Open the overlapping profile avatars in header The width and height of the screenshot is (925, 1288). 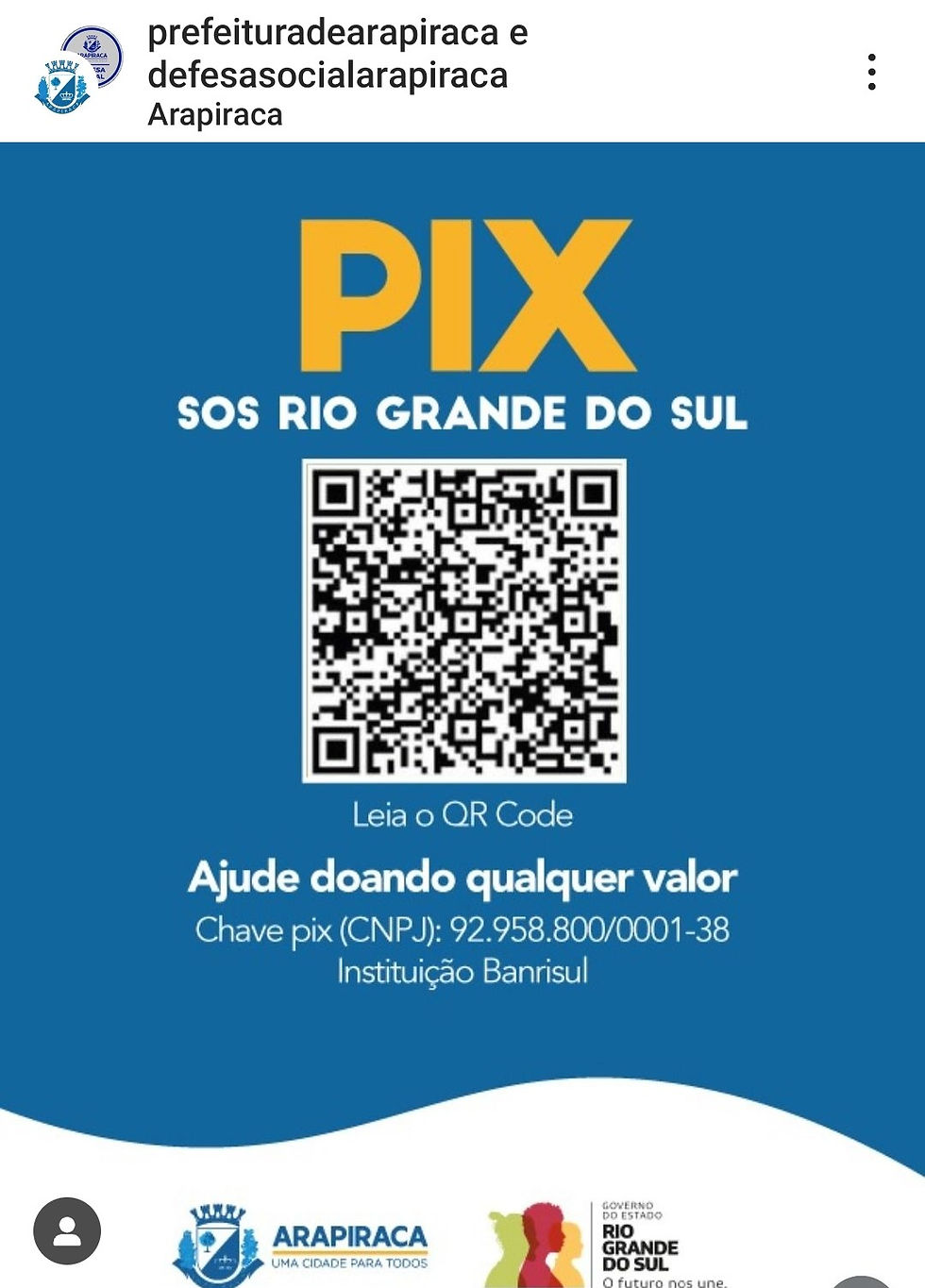(x=77, y=71)
